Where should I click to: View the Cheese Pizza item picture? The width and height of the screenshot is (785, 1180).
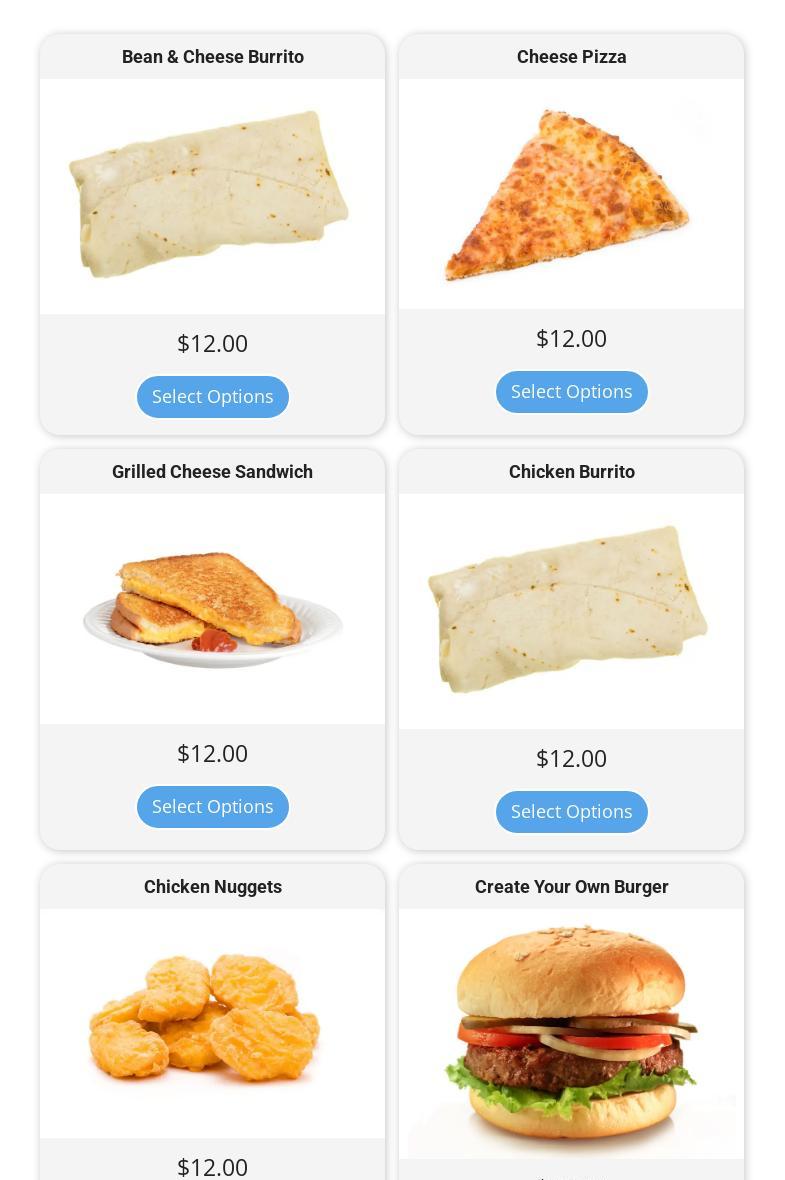[571, 194]
